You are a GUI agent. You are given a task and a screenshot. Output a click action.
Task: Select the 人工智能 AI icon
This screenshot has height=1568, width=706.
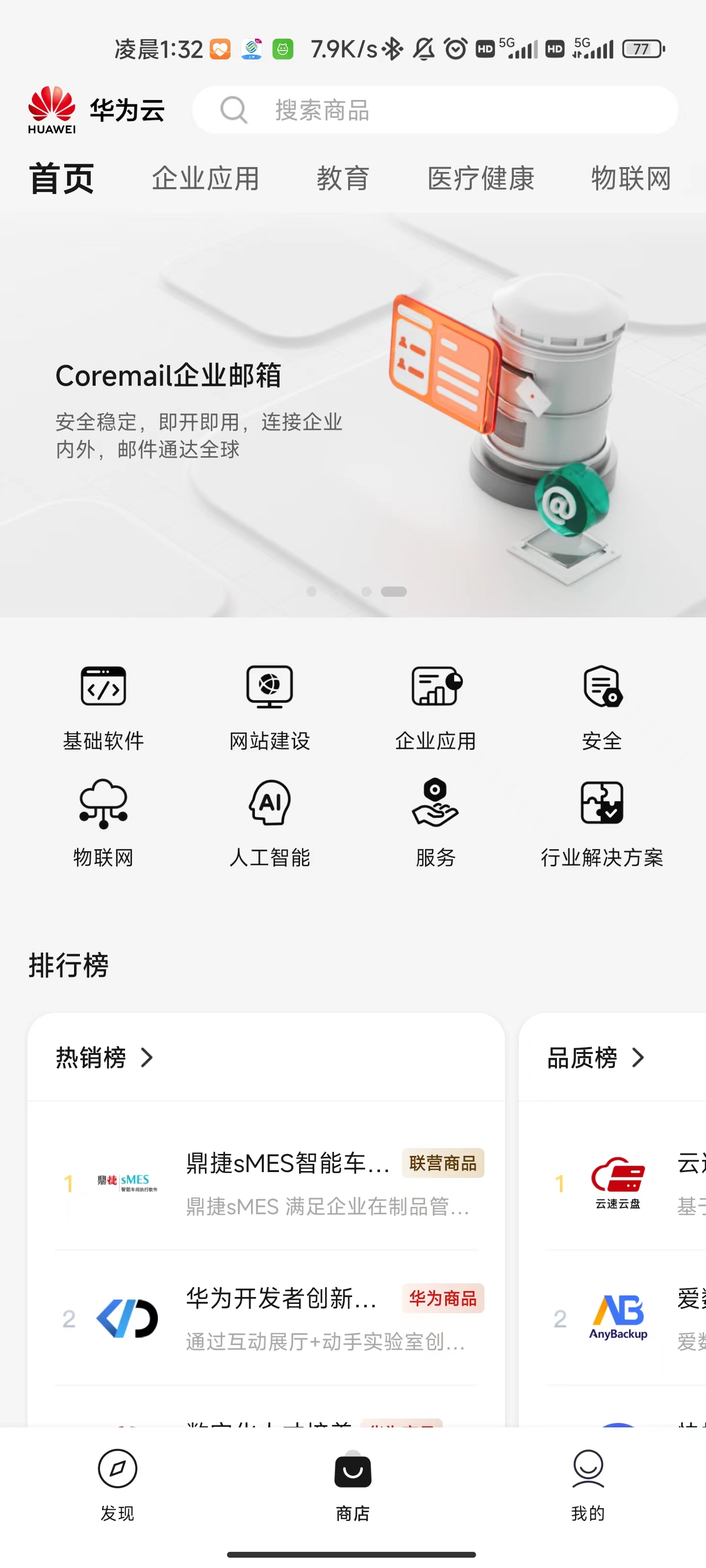(x=269, y=804)
